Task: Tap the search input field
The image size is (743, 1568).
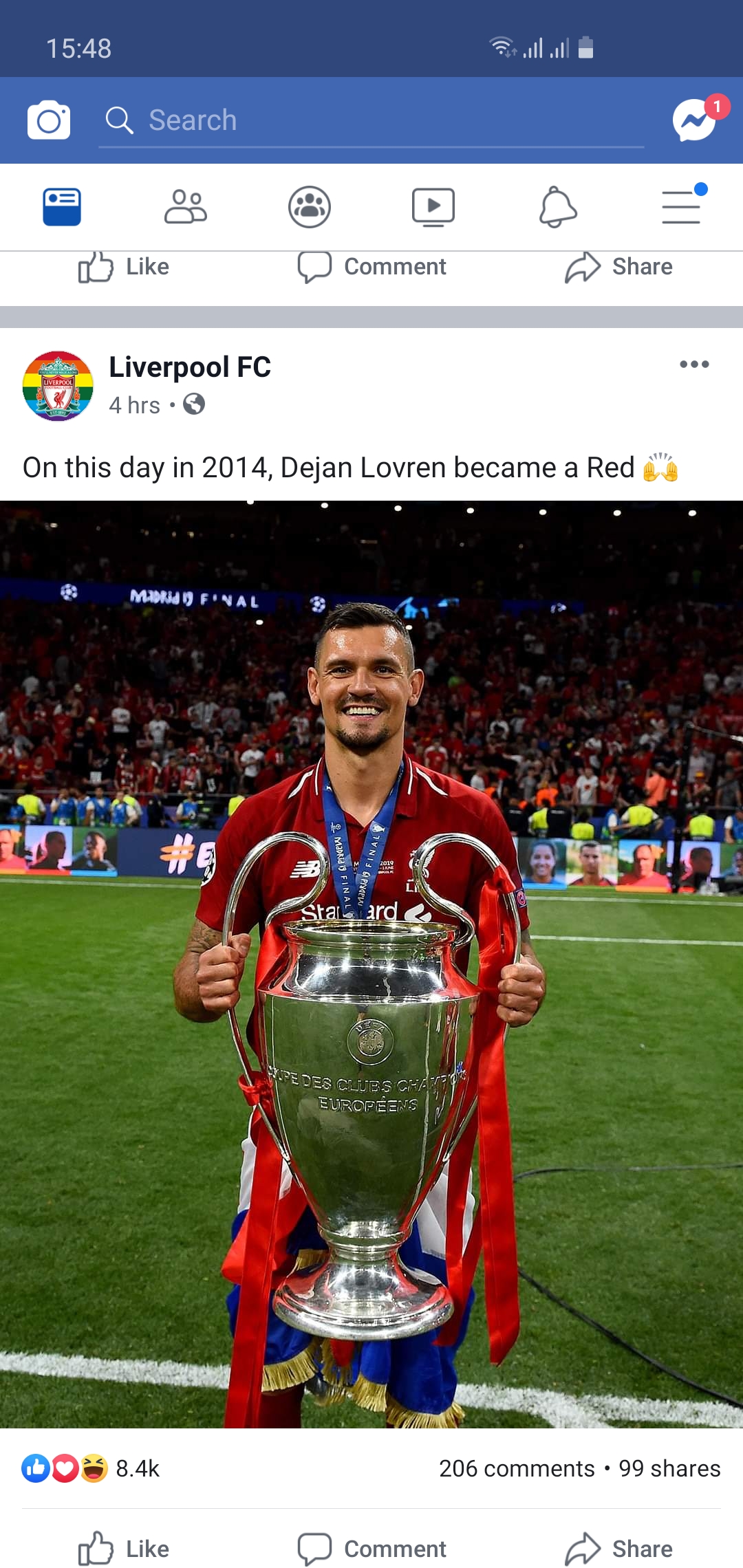Action: coord(371,120)
